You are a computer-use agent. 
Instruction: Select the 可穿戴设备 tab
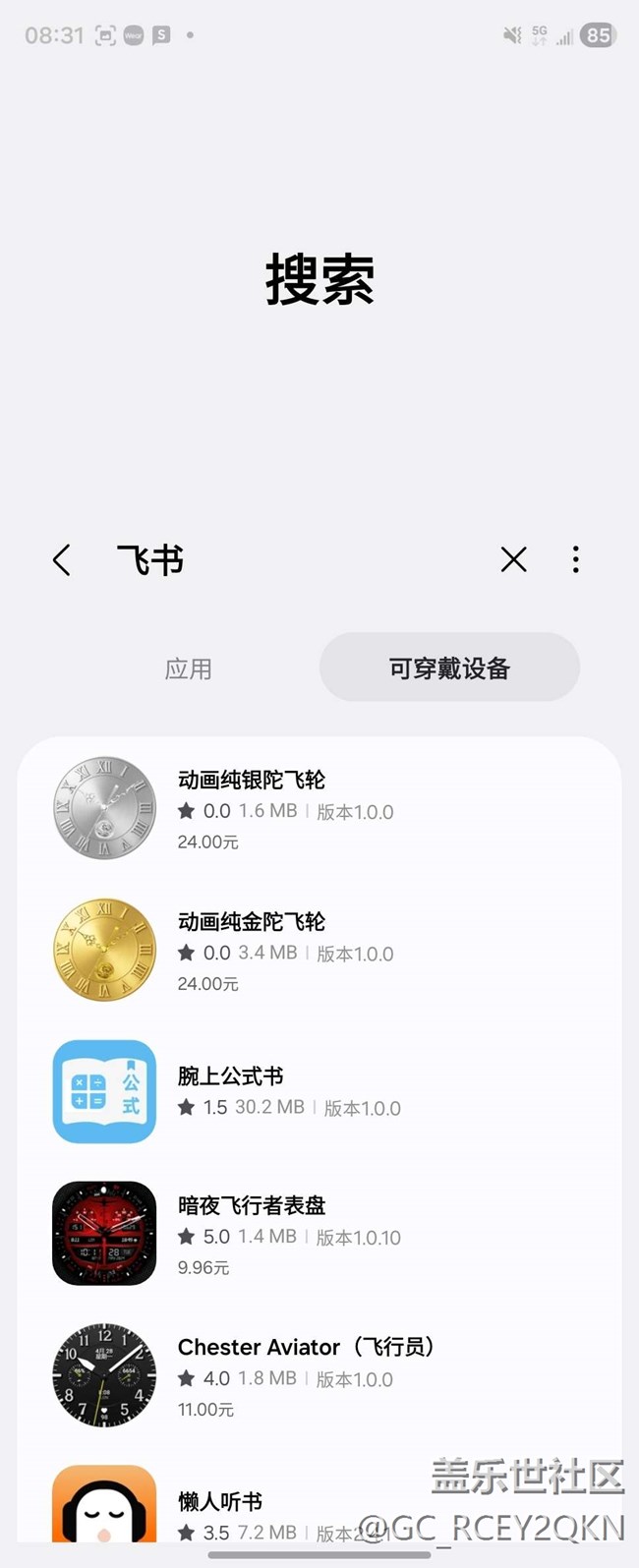pos(449,668)
